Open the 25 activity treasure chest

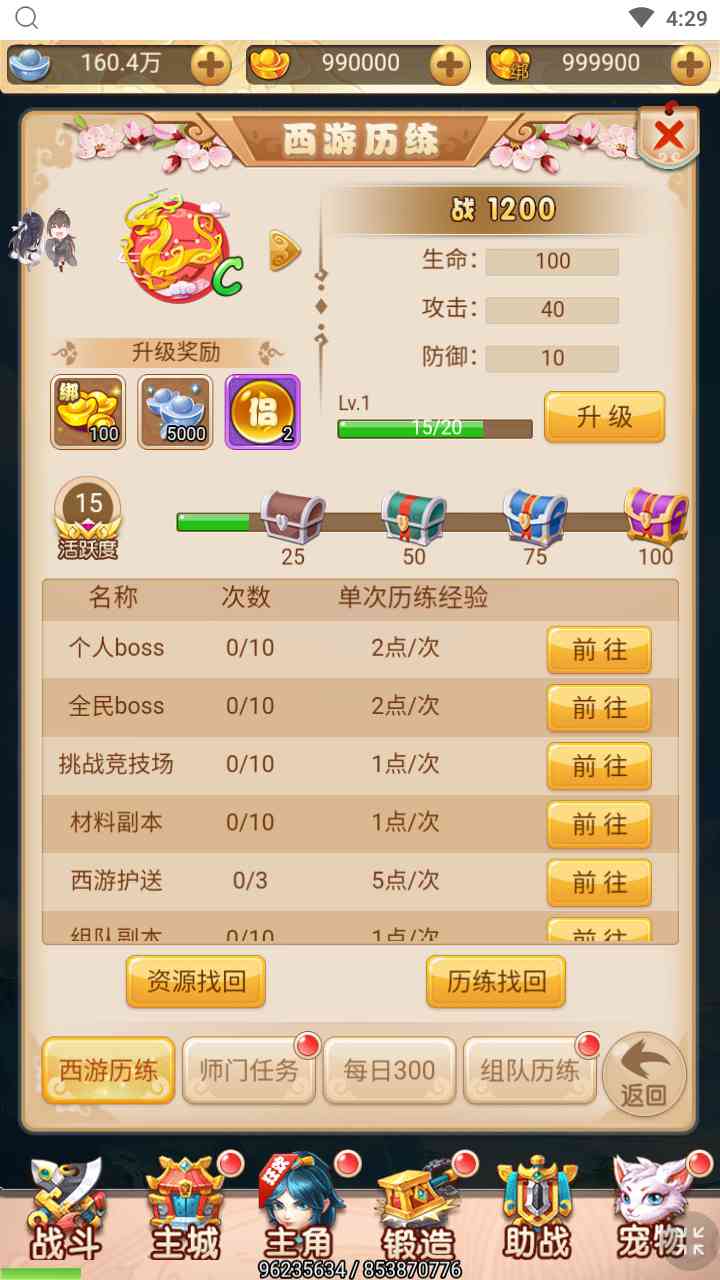click(293, 518)
